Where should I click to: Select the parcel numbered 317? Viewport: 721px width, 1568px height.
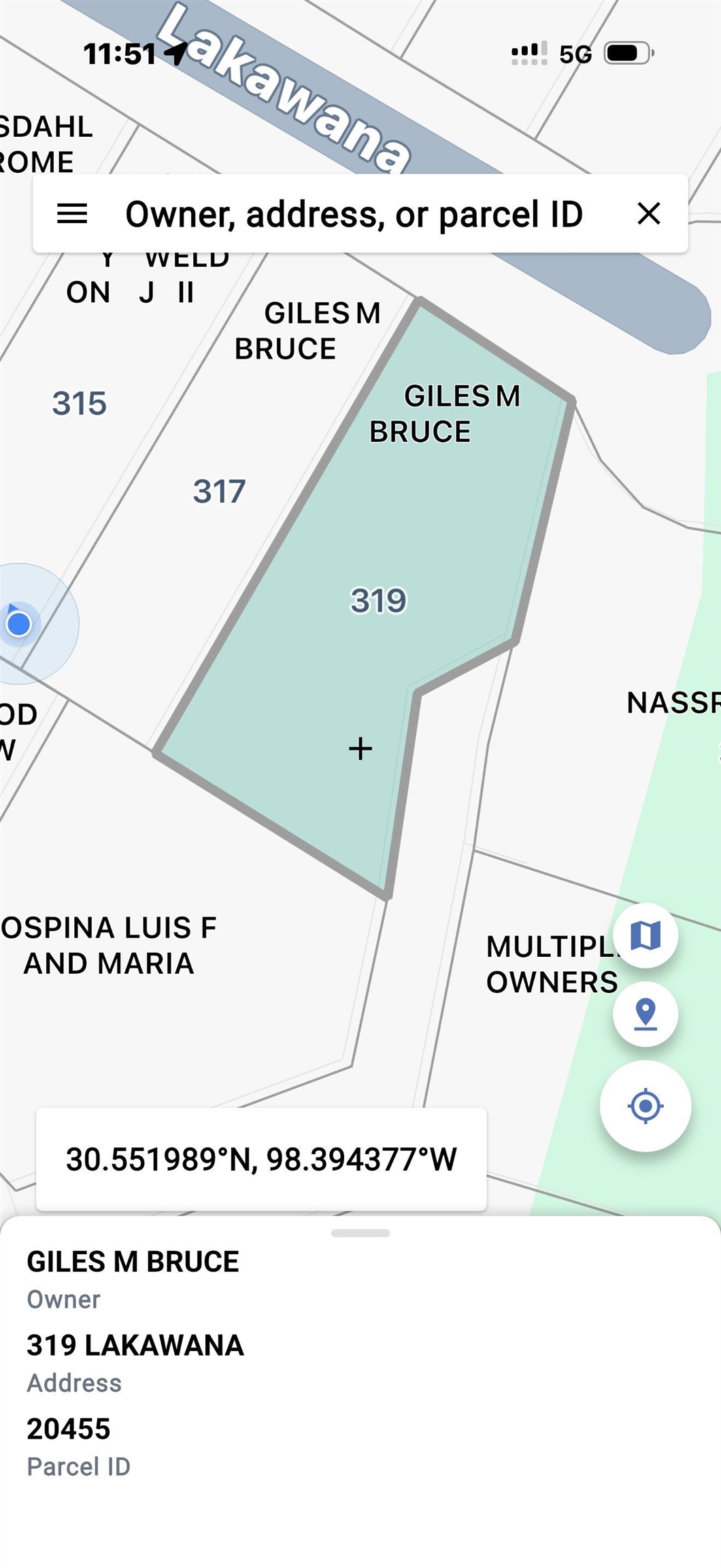[x=219, y=491]
